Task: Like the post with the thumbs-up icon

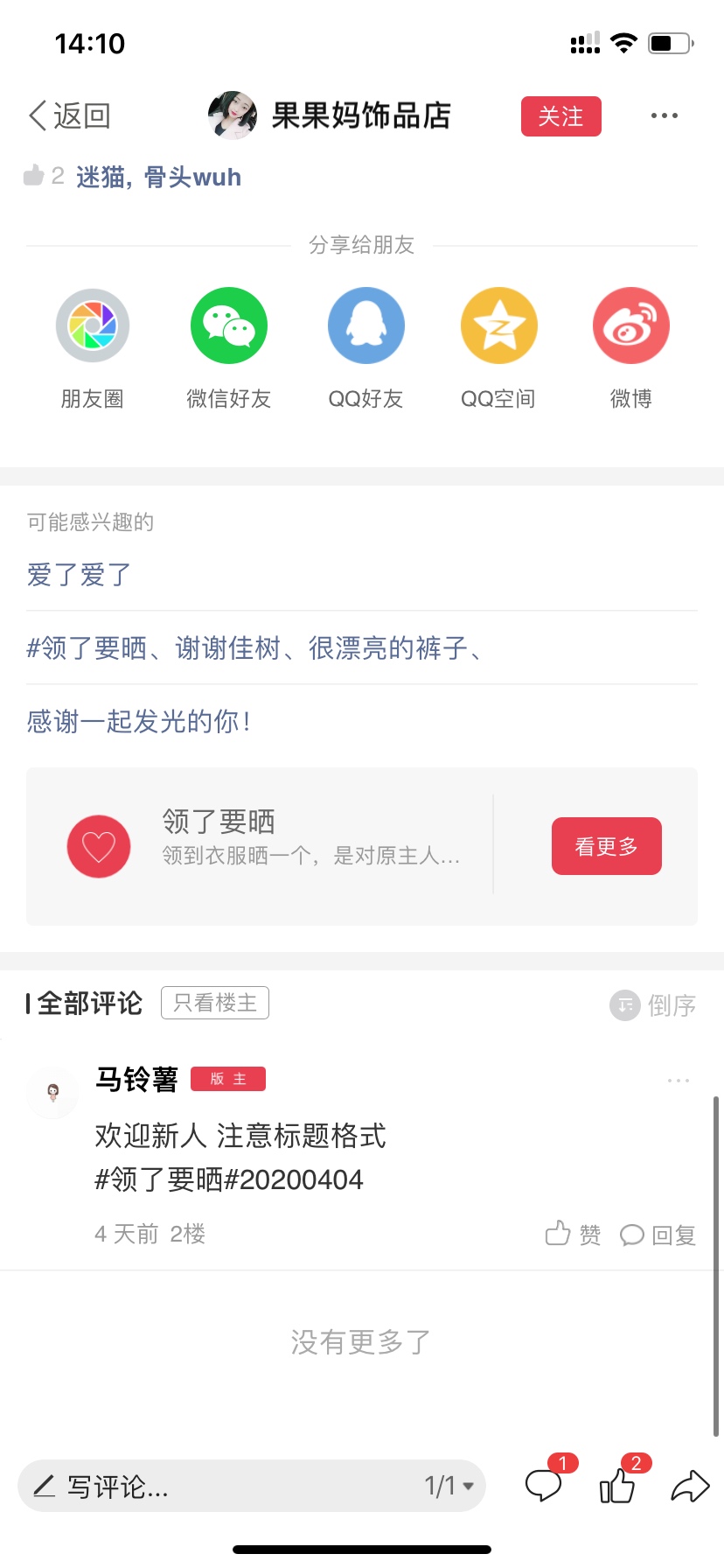Action: pos(617,1485)
